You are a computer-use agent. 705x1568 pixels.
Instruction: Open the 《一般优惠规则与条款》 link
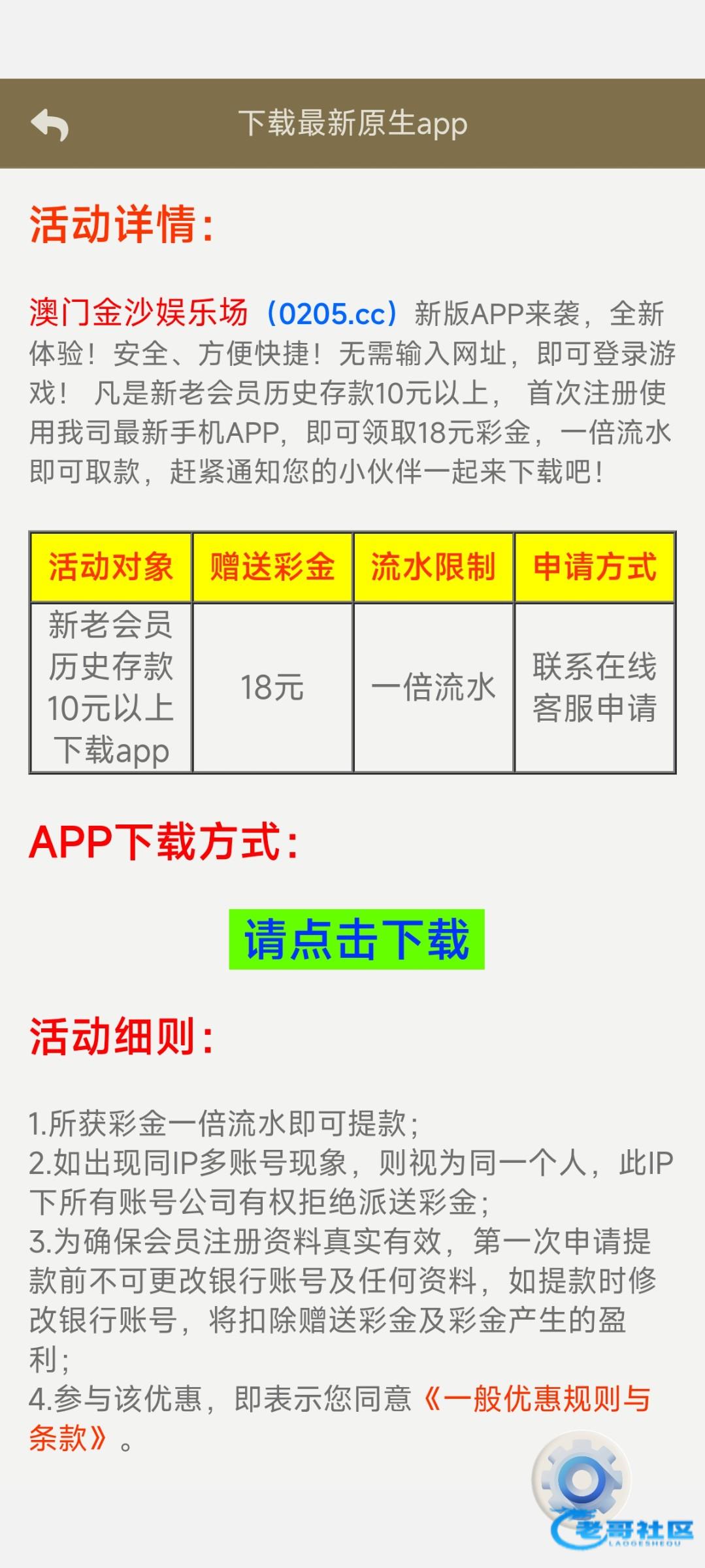point(536,1399)
